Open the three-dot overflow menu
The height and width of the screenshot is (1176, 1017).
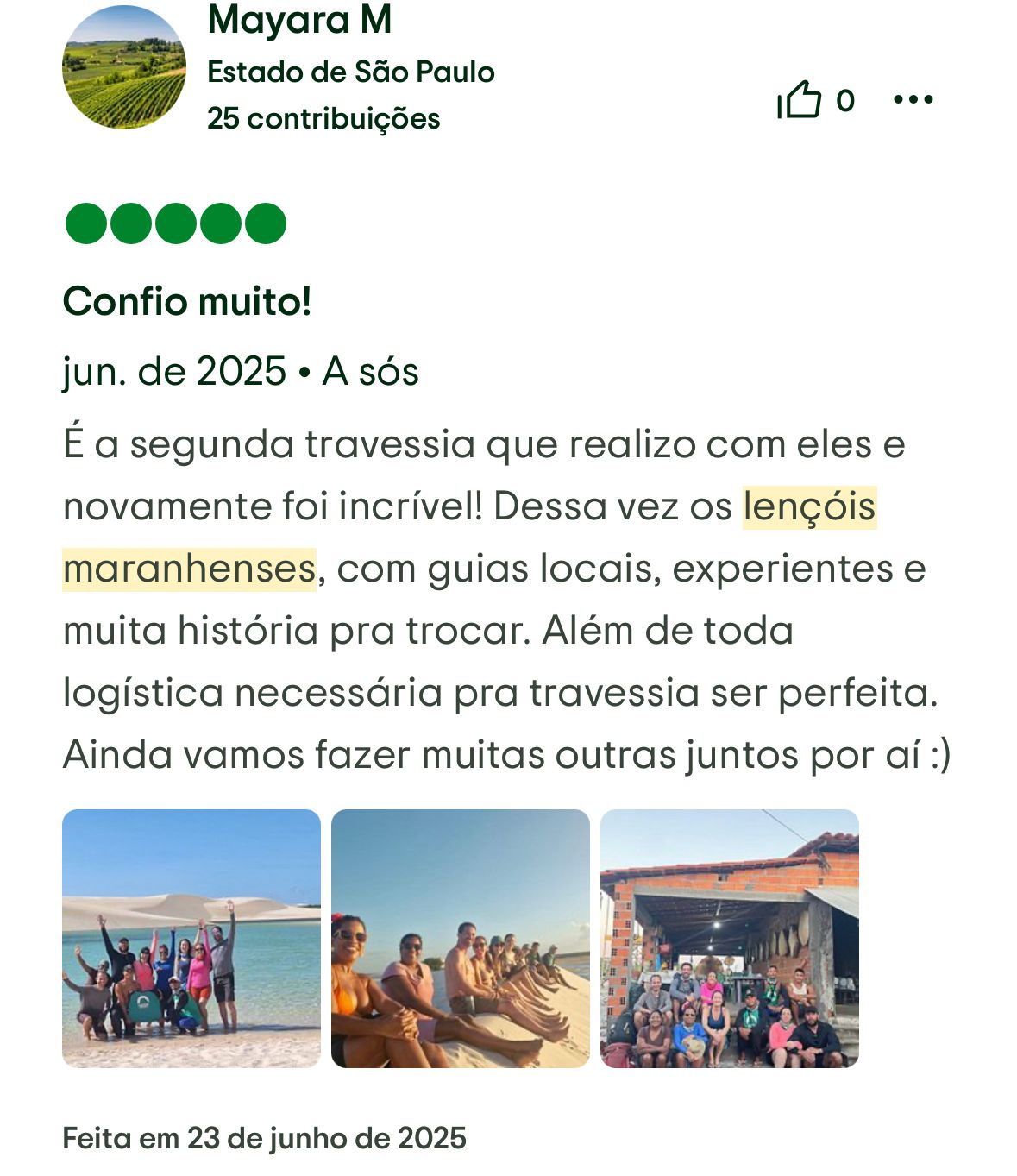[913, 100]
